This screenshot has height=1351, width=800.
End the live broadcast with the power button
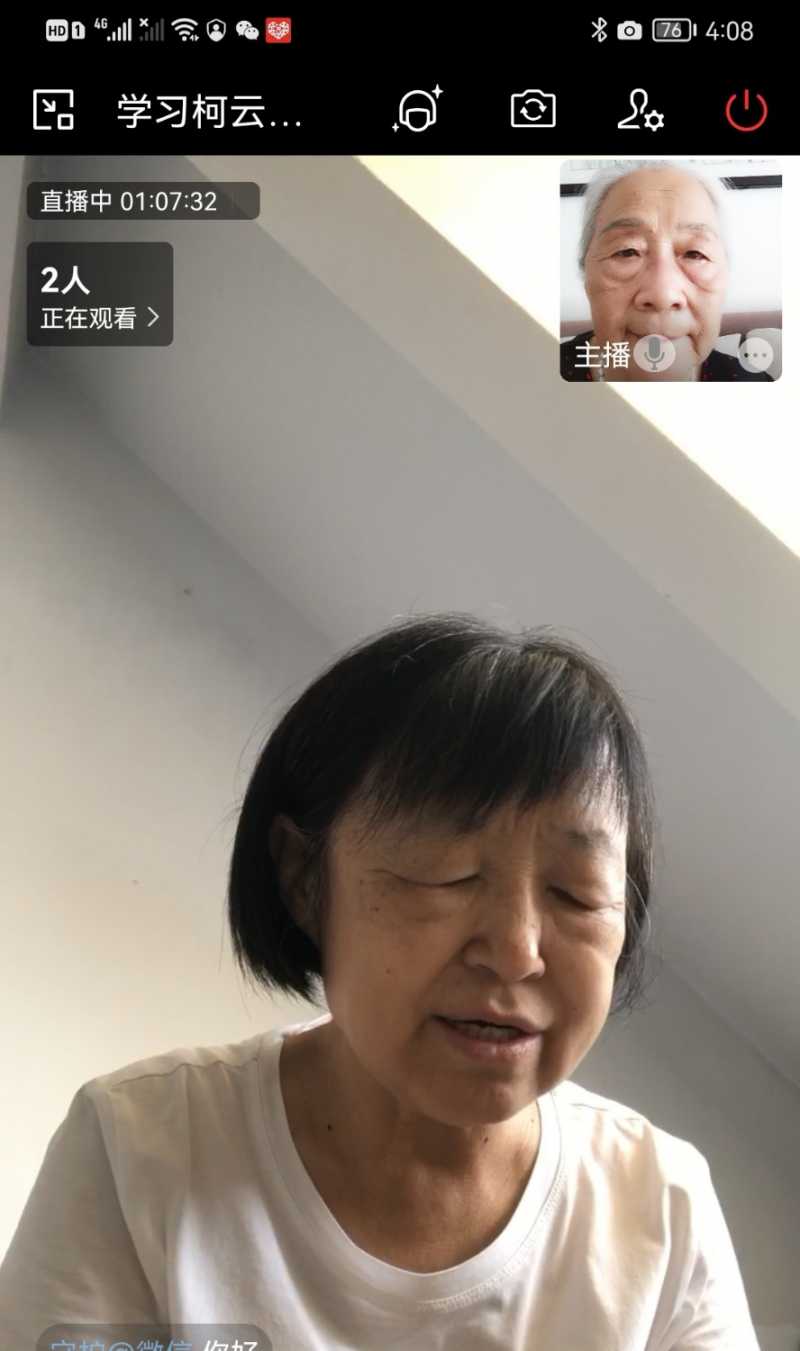(746, 110)
